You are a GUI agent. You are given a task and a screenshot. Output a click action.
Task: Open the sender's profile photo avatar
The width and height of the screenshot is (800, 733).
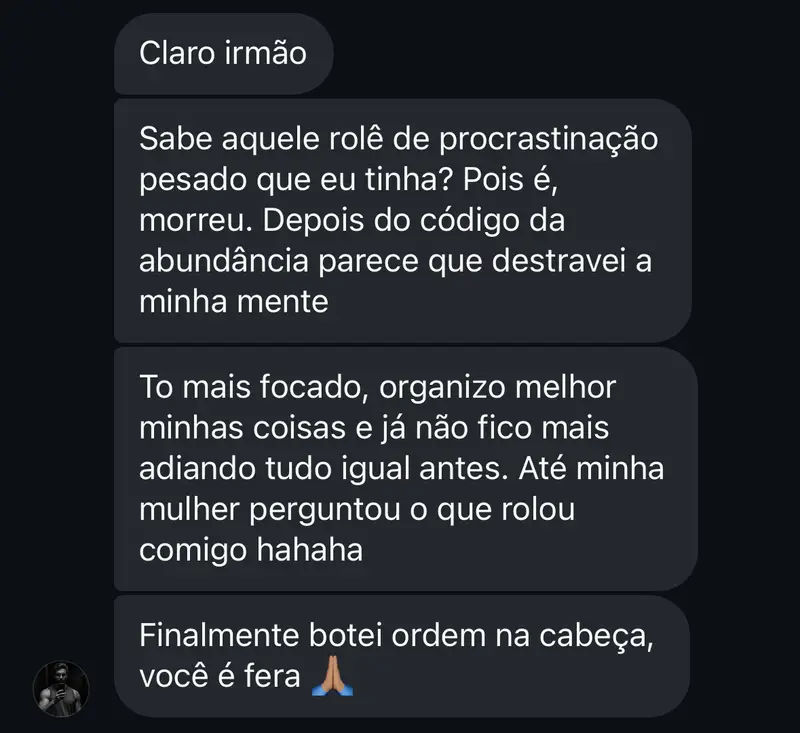click(62, 688)
